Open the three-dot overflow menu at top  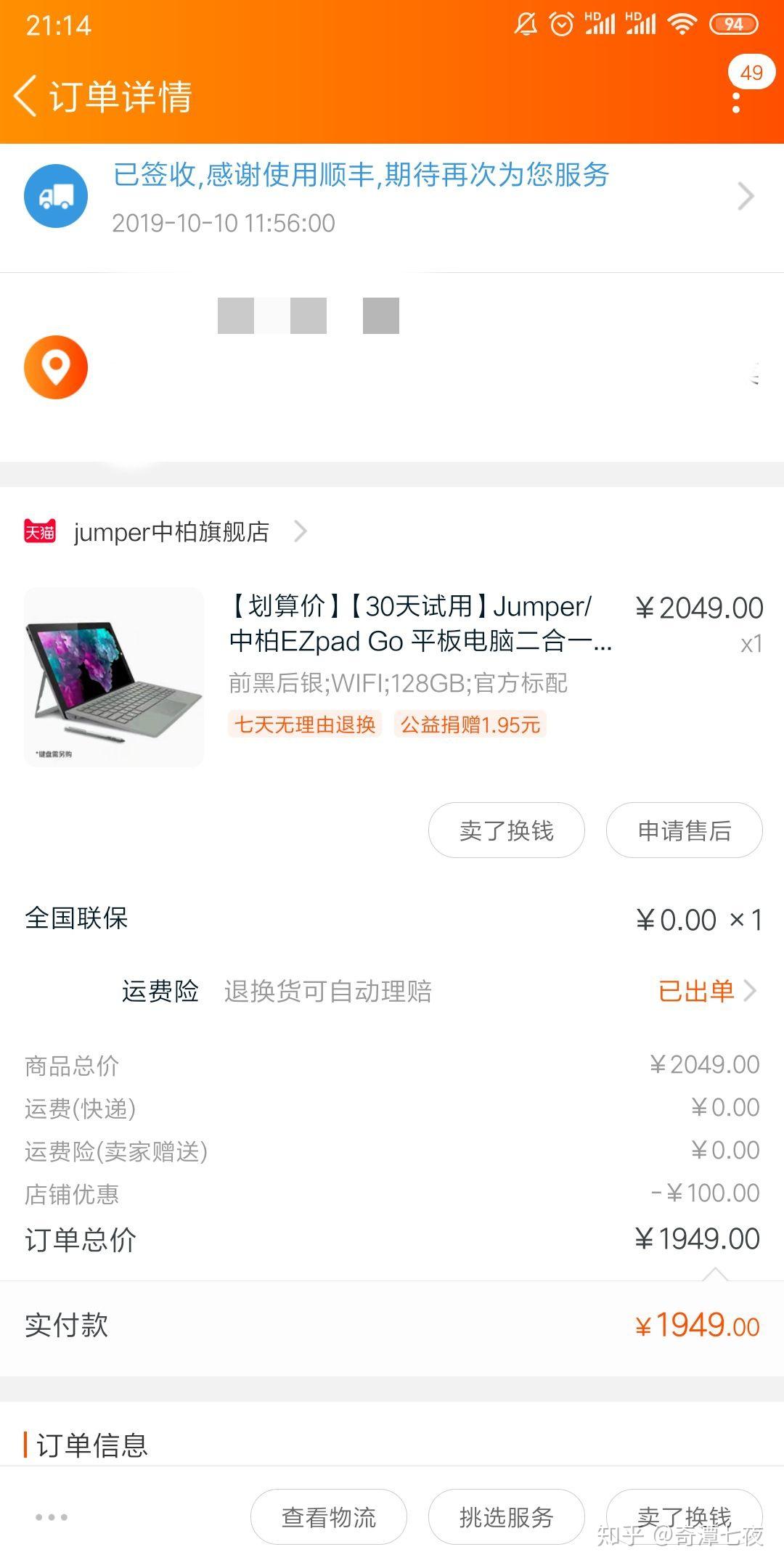pos(736,102)
